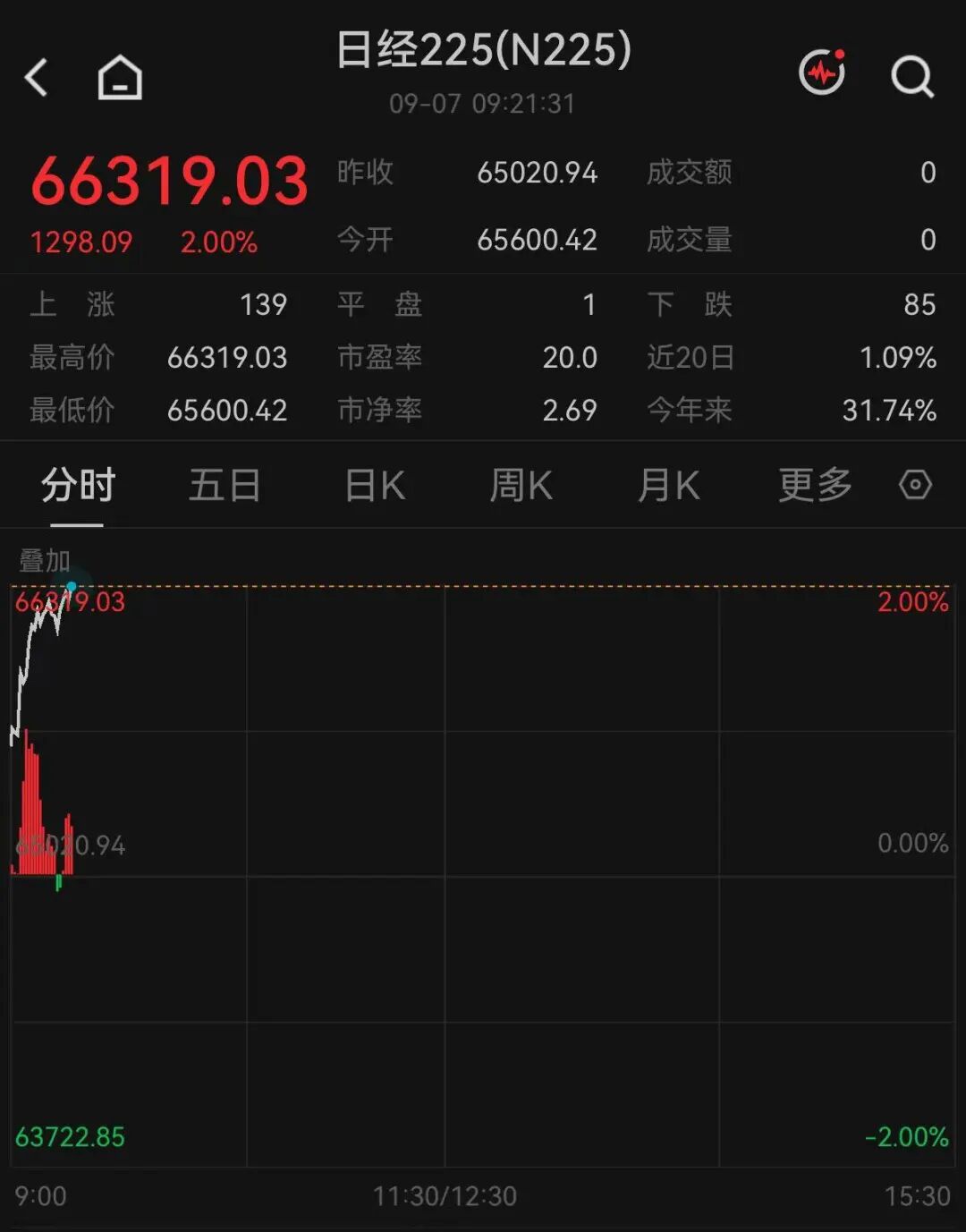Image resolution: width=966 pixels, height=1232 pixels.
Task: Open the chart settings hexagon icon
Action: pyautogui.click(x=915, y=485)
